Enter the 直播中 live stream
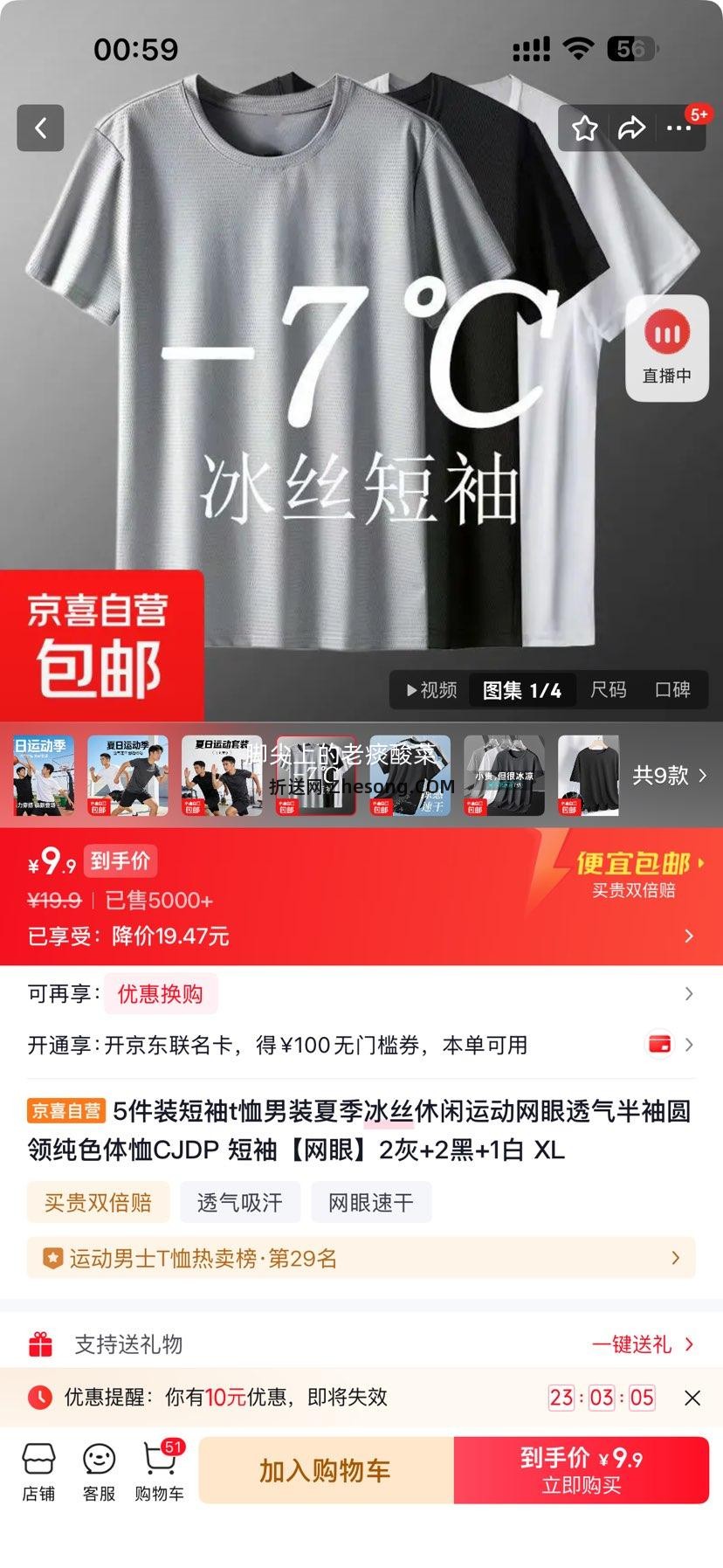The height and width of the screenshot is (1568, 723). pyautogui.click(x=666, y=348)
